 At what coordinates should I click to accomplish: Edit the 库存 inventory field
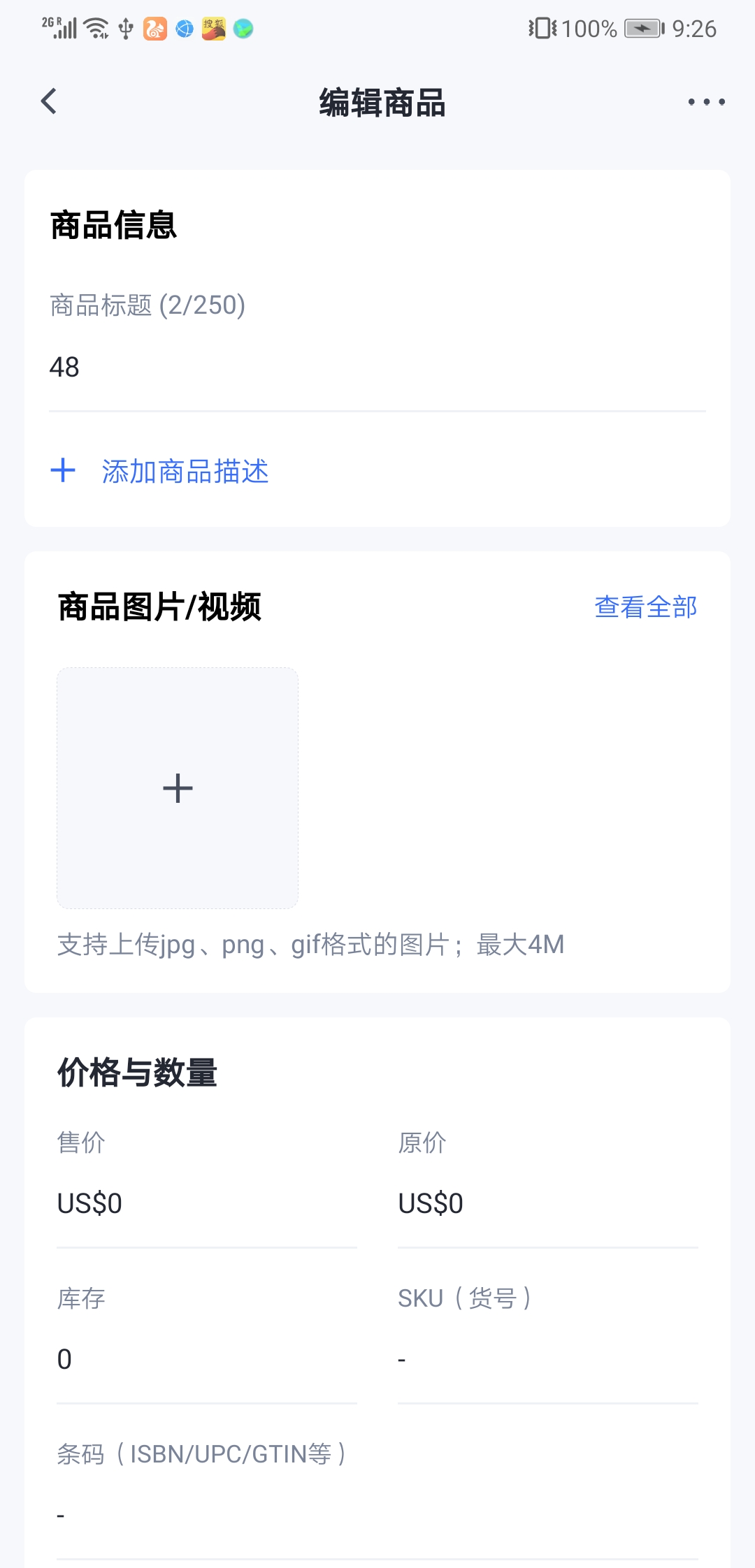(207, 1359)
